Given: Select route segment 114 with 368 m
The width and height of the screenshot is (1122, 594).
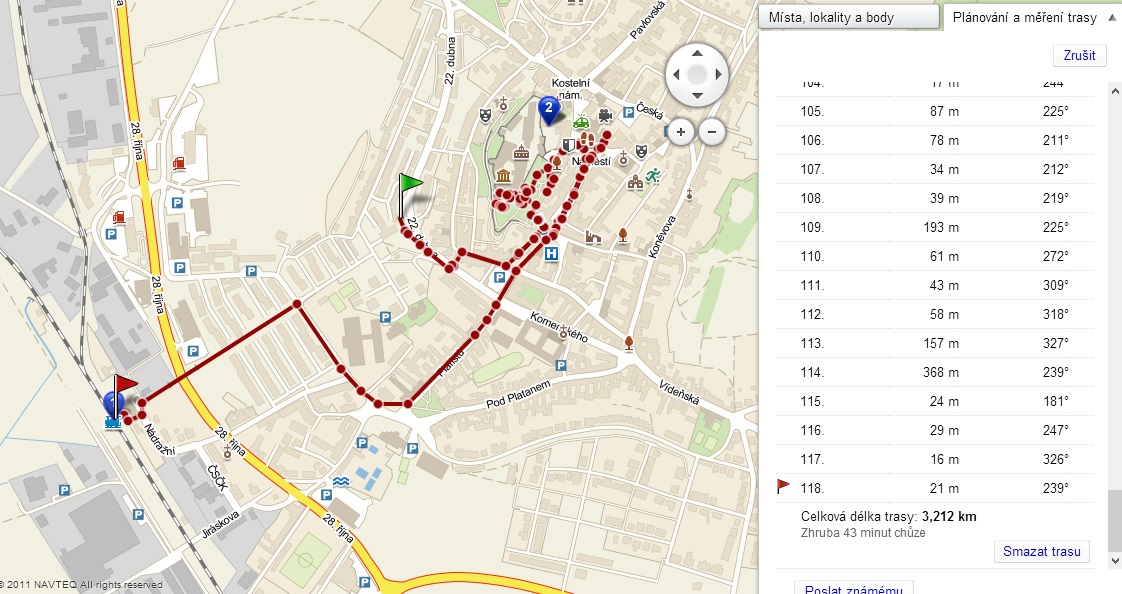Looking at the screenshot, I should tap(935, 372).
